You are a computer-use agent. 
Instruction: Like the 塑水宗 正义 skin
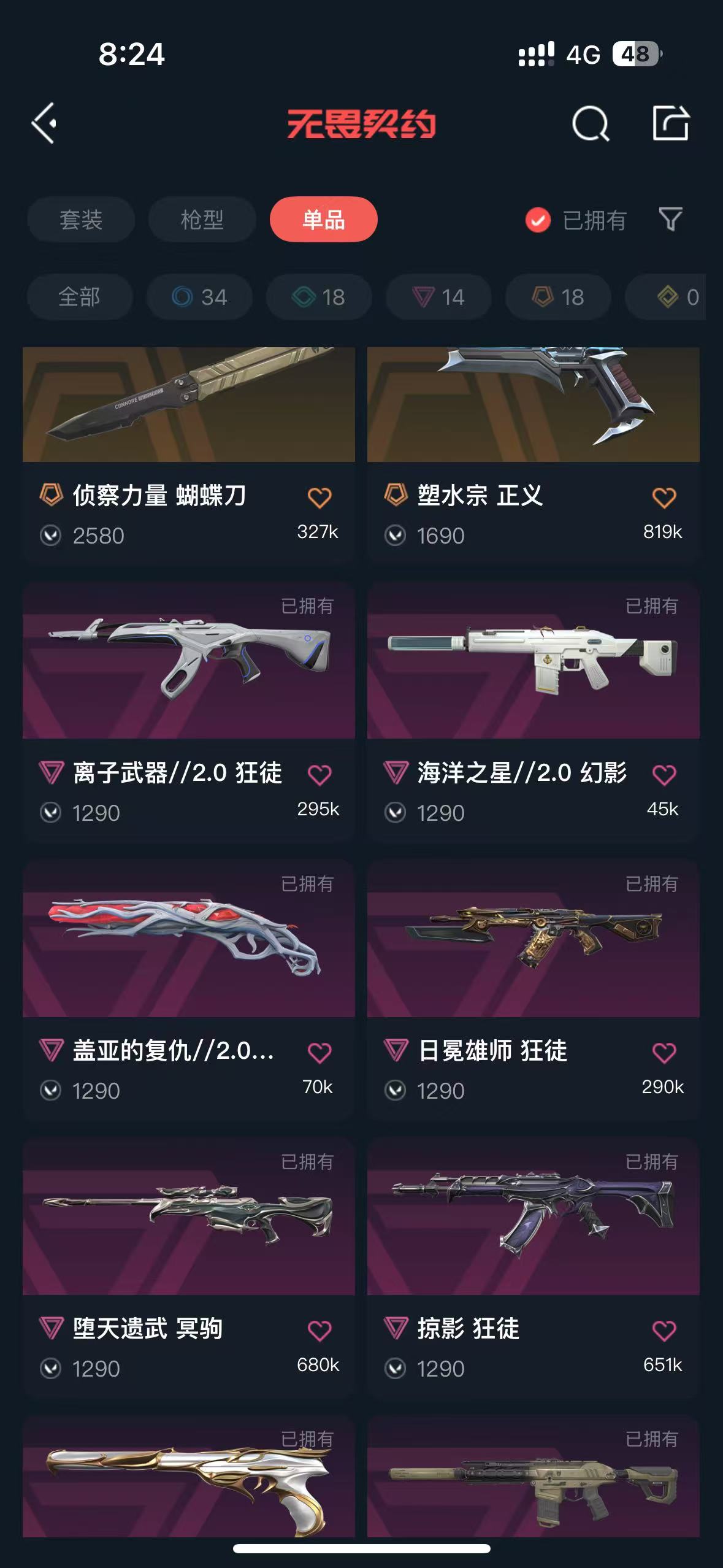coord(664,498)
